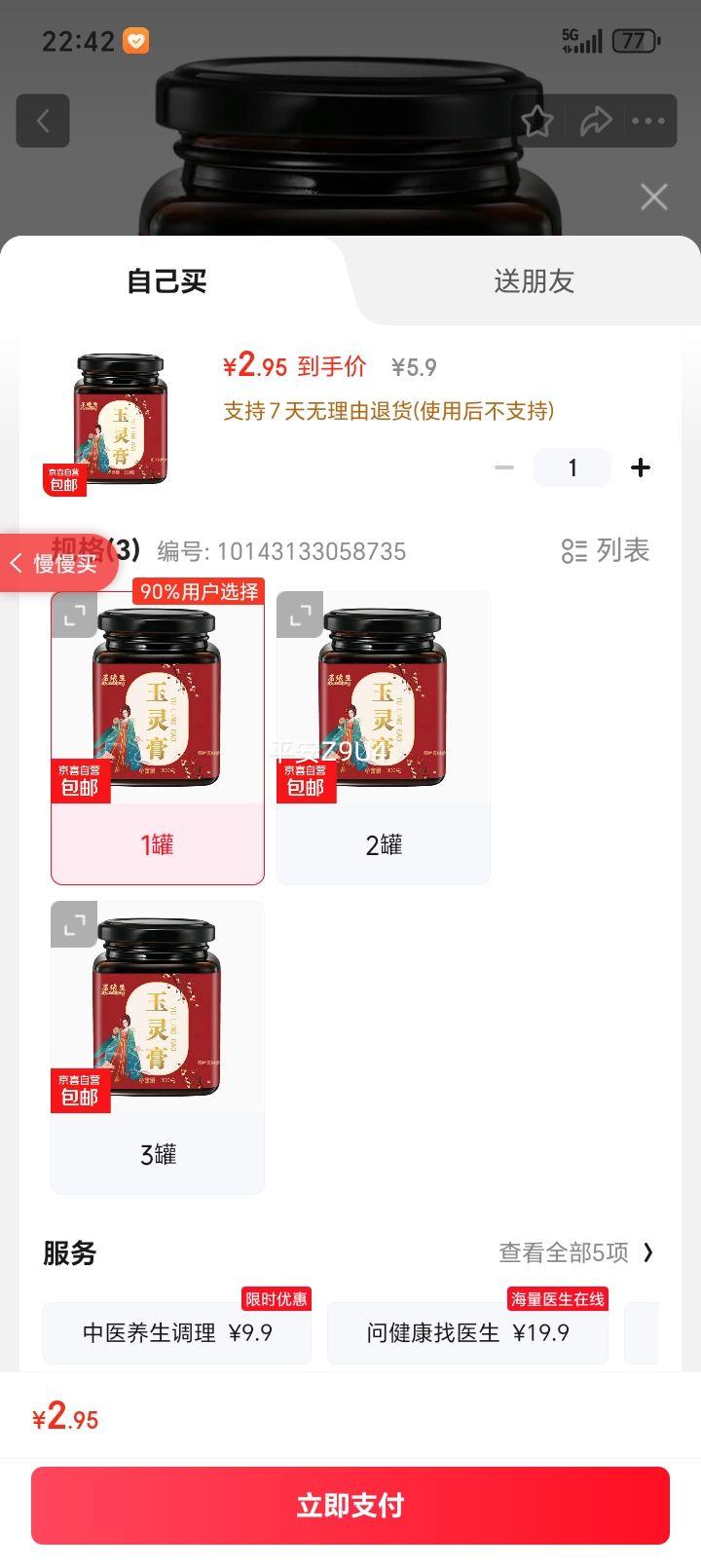Open the share icon

(597, 121)
